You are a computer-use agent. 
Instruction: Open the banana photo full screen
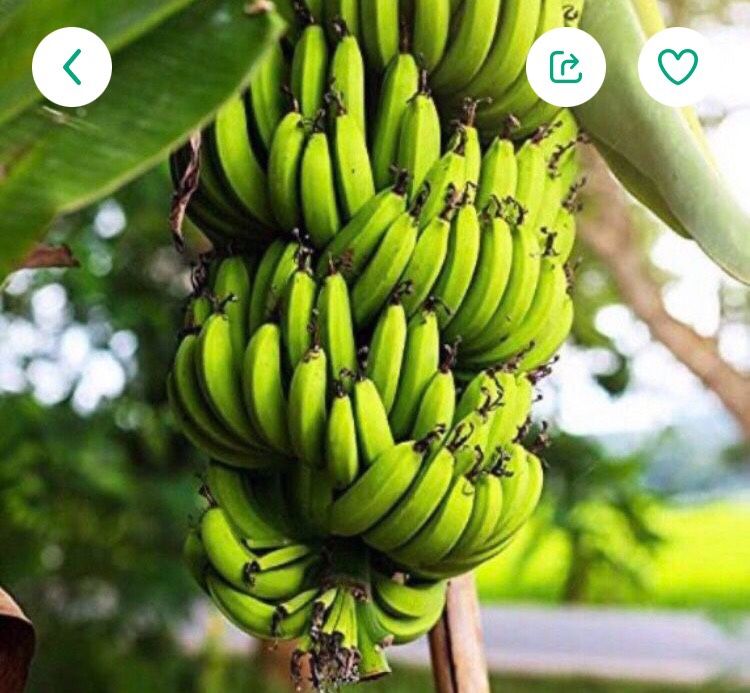pos(375,380)
